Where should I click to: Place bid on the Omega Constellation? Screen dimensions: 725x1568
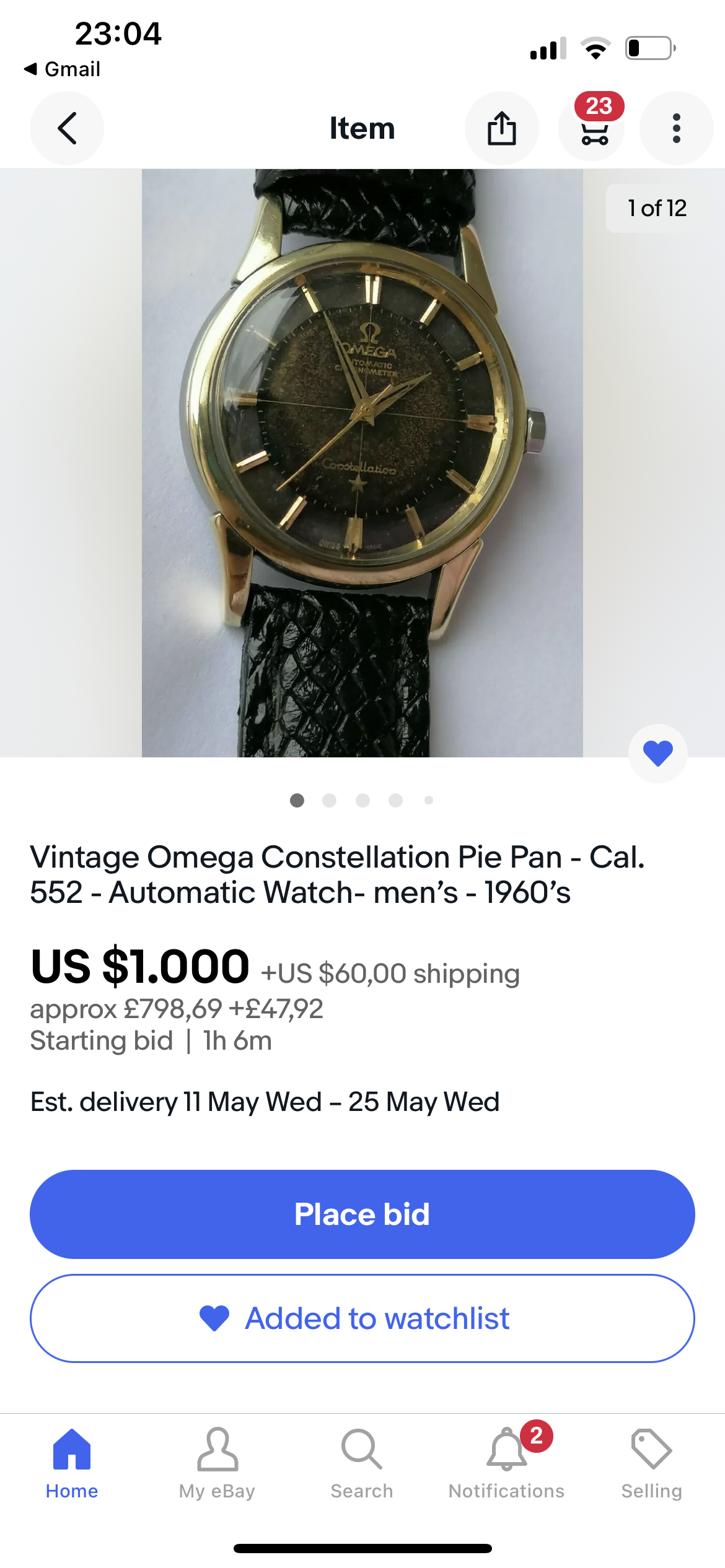362,1214
